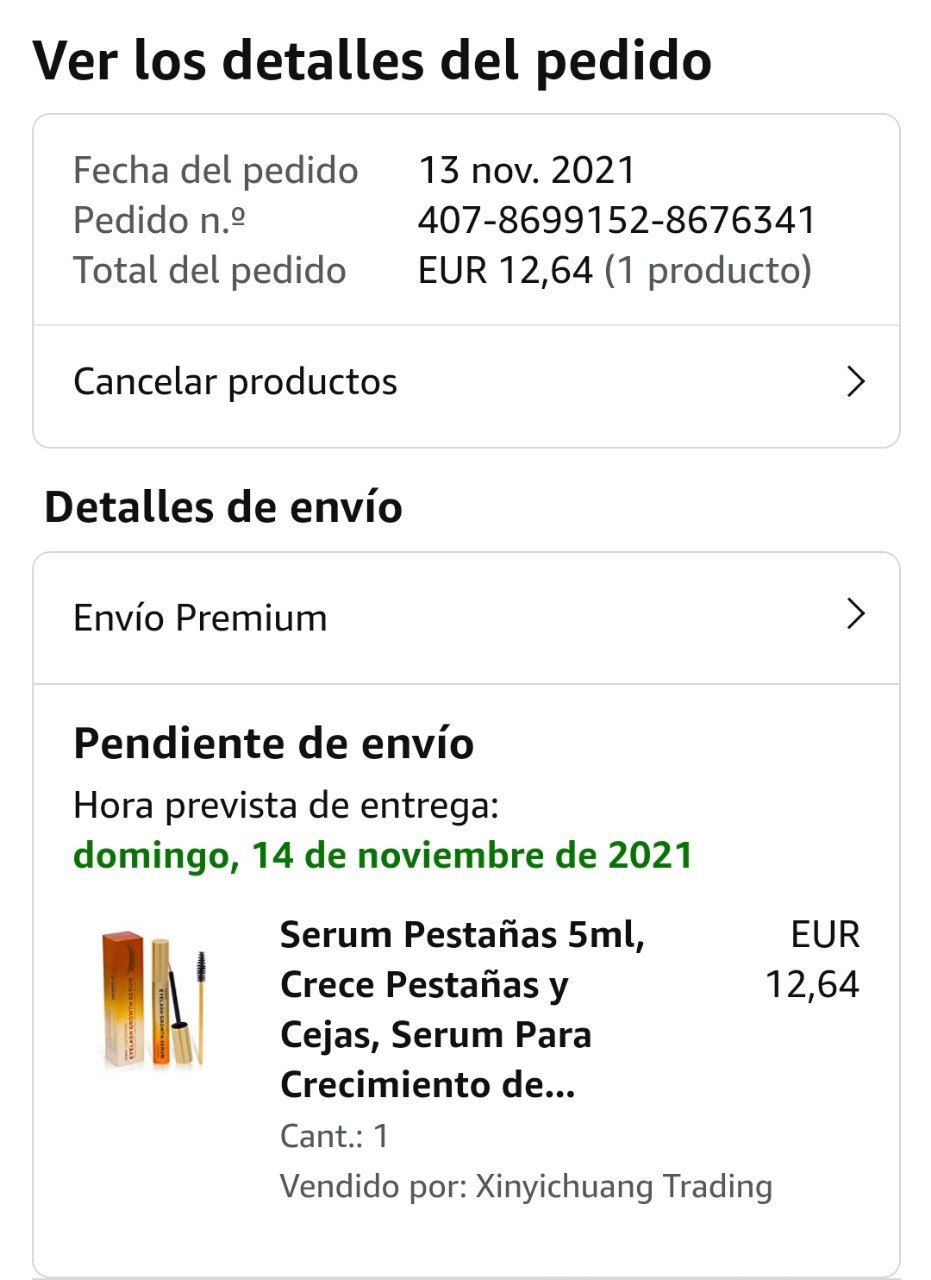Open the Serum Pestañas 5ml product title
This screenshot has width=931, height=1280.
463,1010
